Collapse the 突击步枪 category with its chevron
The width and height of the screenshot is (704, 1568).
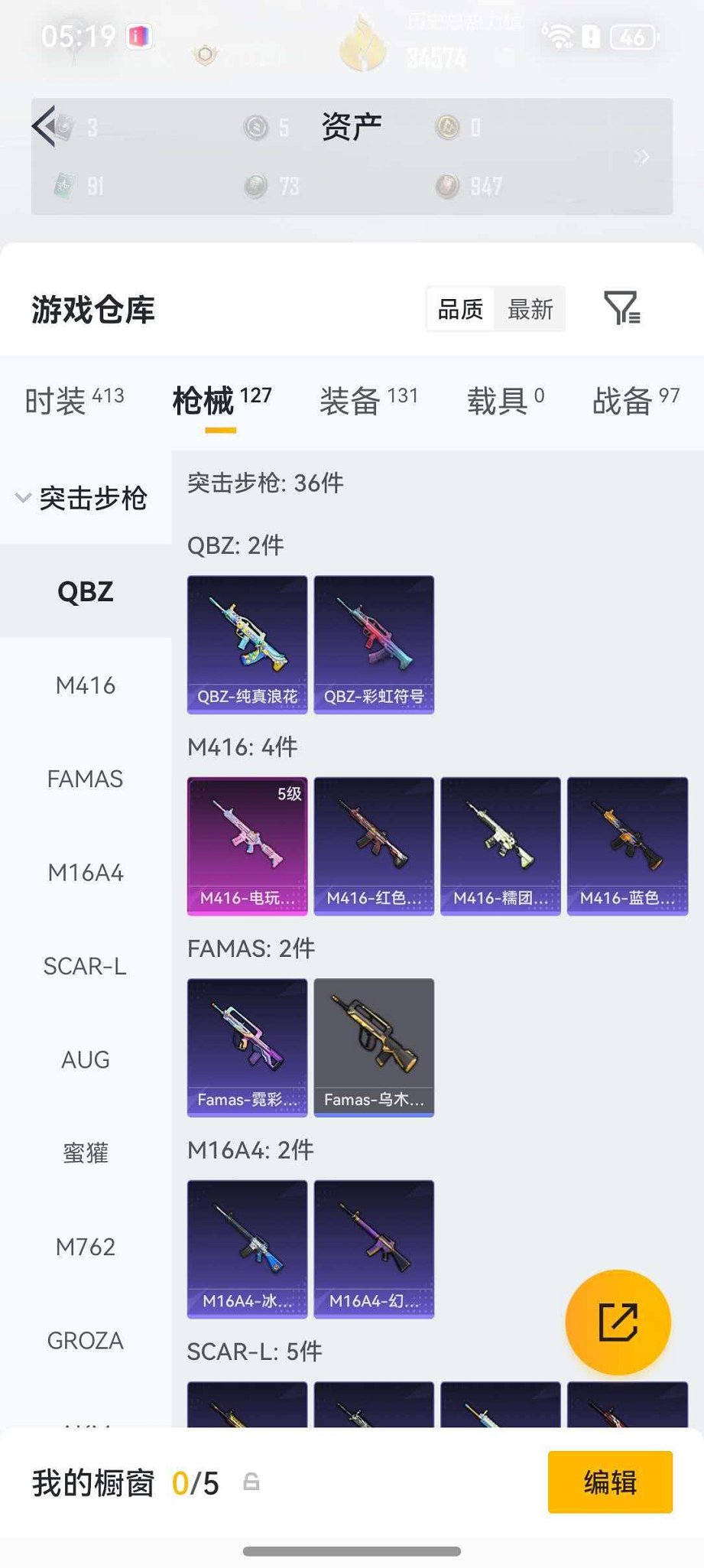[x=21, y=497]
